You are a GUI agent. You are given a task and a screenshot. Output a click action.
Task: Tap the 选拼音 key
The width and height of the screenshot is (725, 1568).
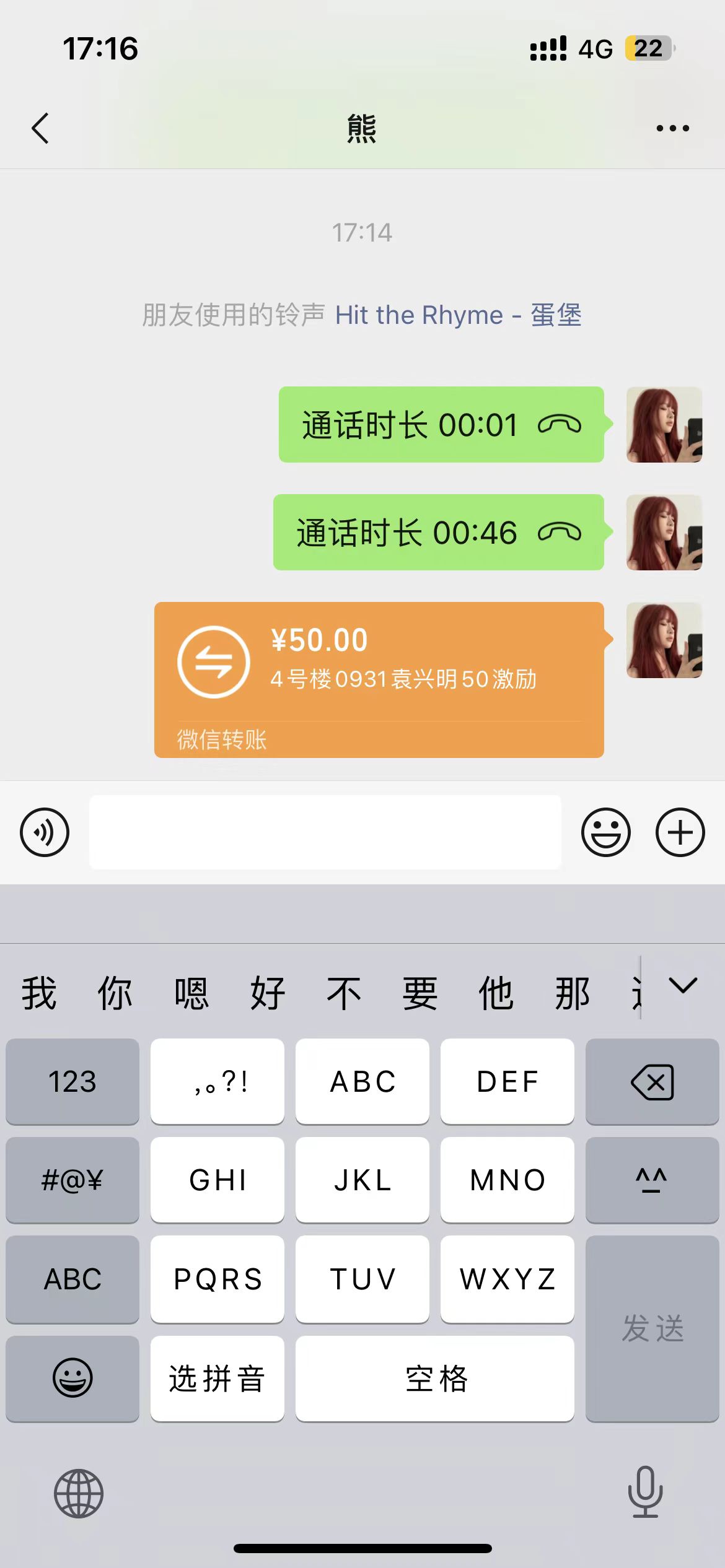(217, 1379)
